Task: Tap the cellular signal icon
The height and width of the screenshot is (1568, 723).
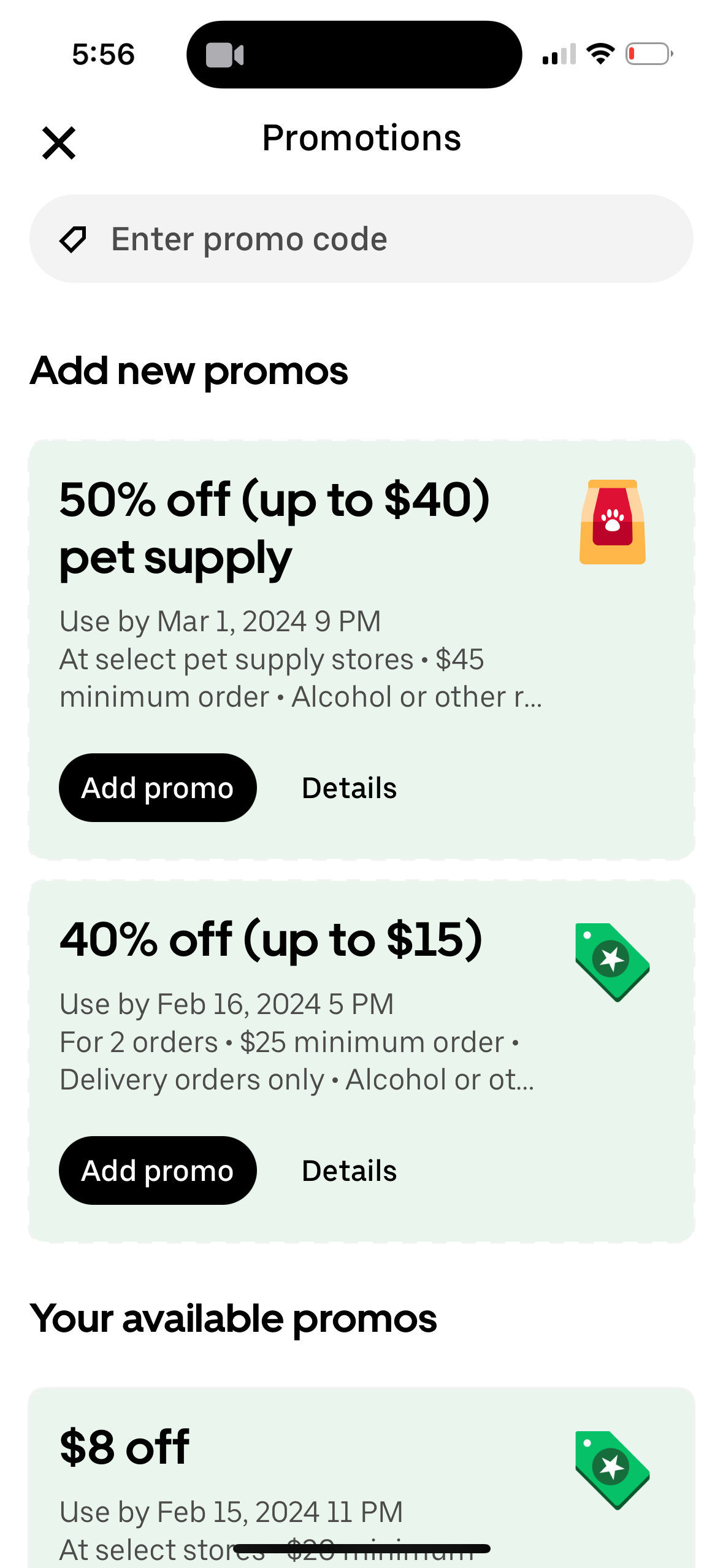Action: click(559, 53)
